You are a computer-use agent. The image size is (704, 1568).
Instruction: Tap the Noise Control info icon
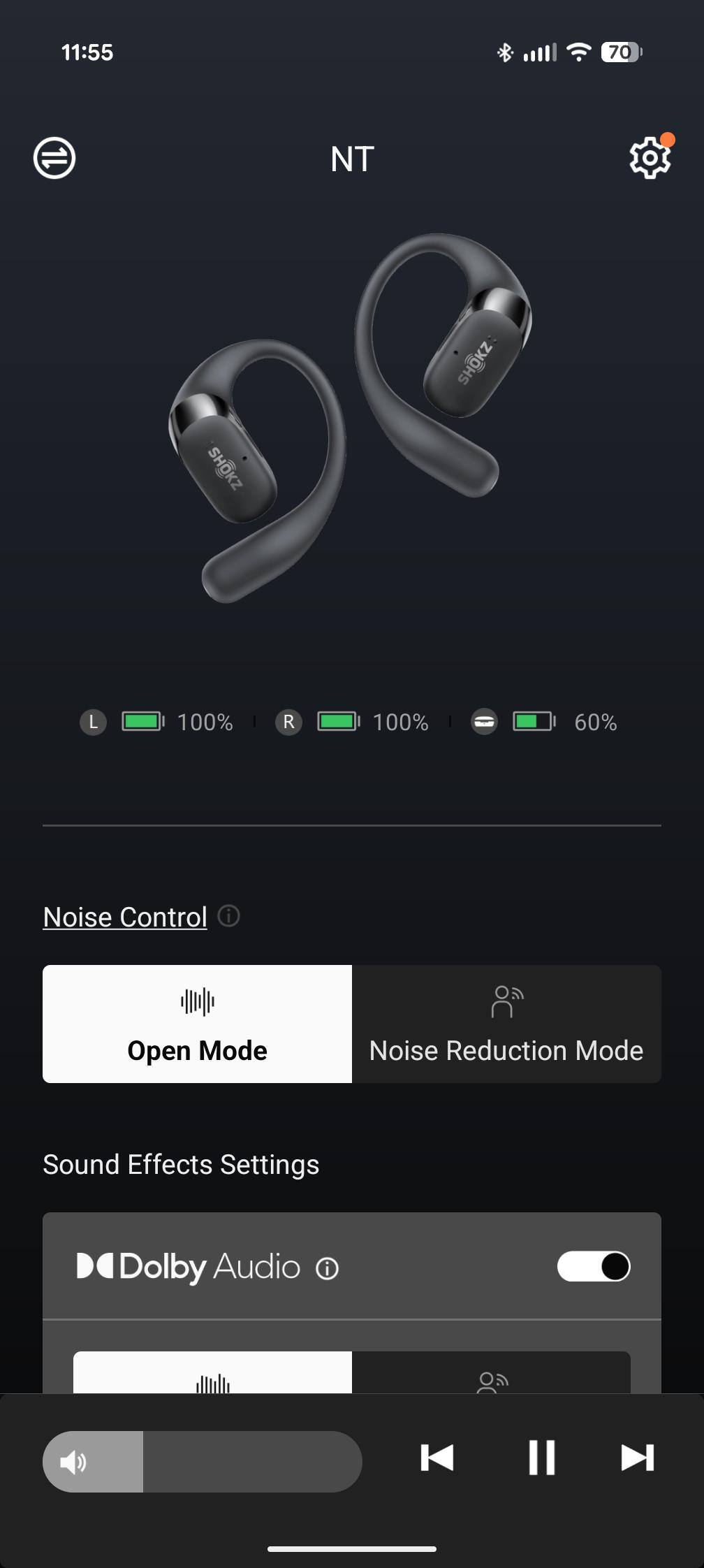pos(230,915)
